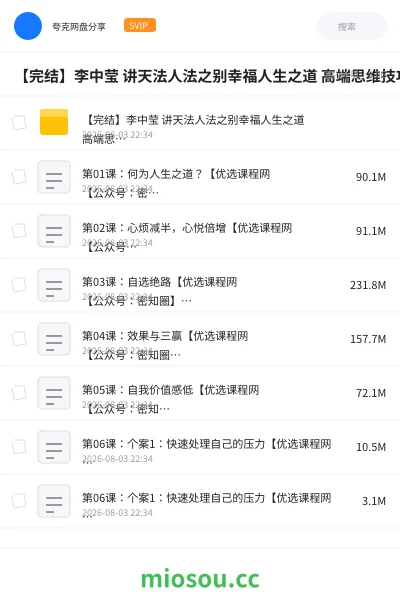Tick the checkbox beside the 【完结】李中莹 folder

coord(19,123)
